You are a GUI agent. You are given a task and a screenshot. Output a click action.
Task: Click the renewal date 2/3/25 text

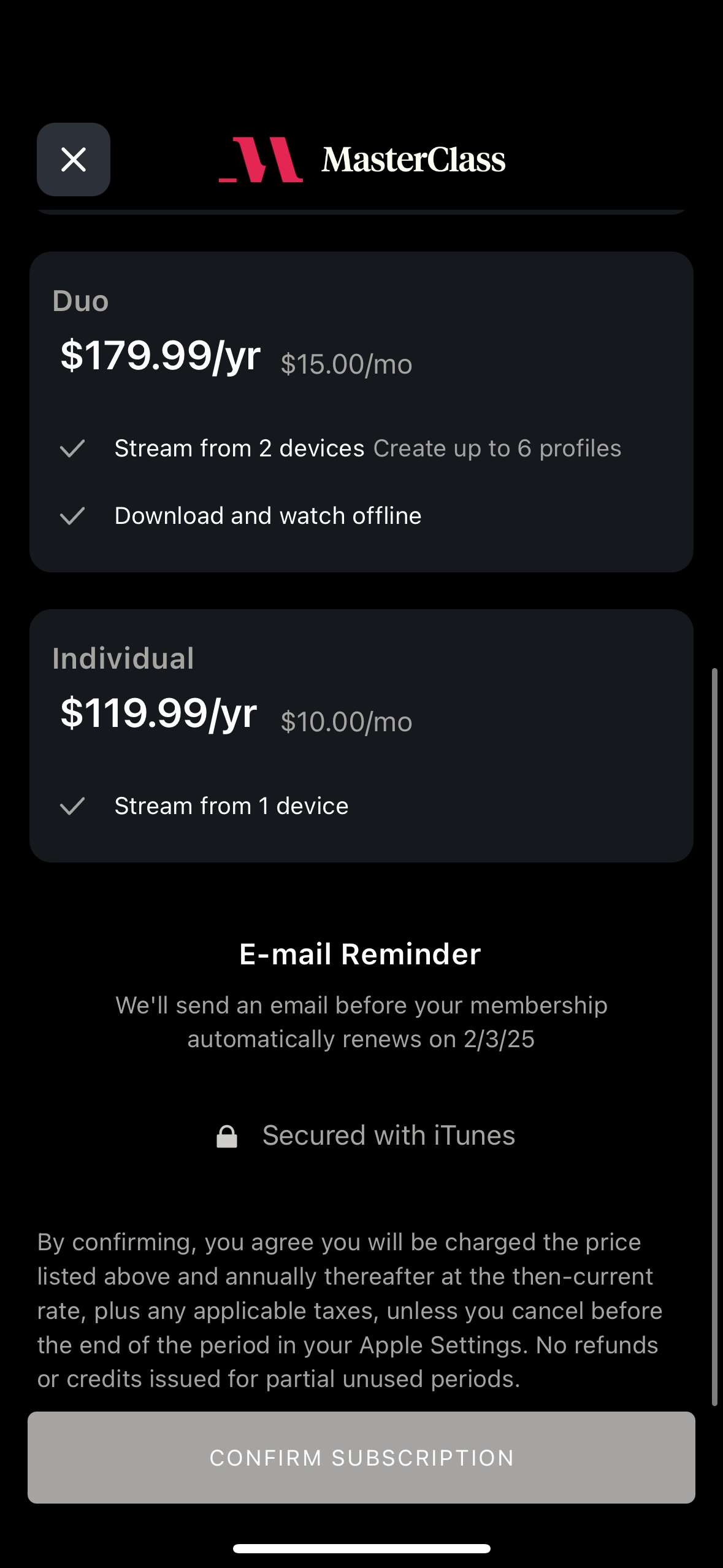[499, 1039]
